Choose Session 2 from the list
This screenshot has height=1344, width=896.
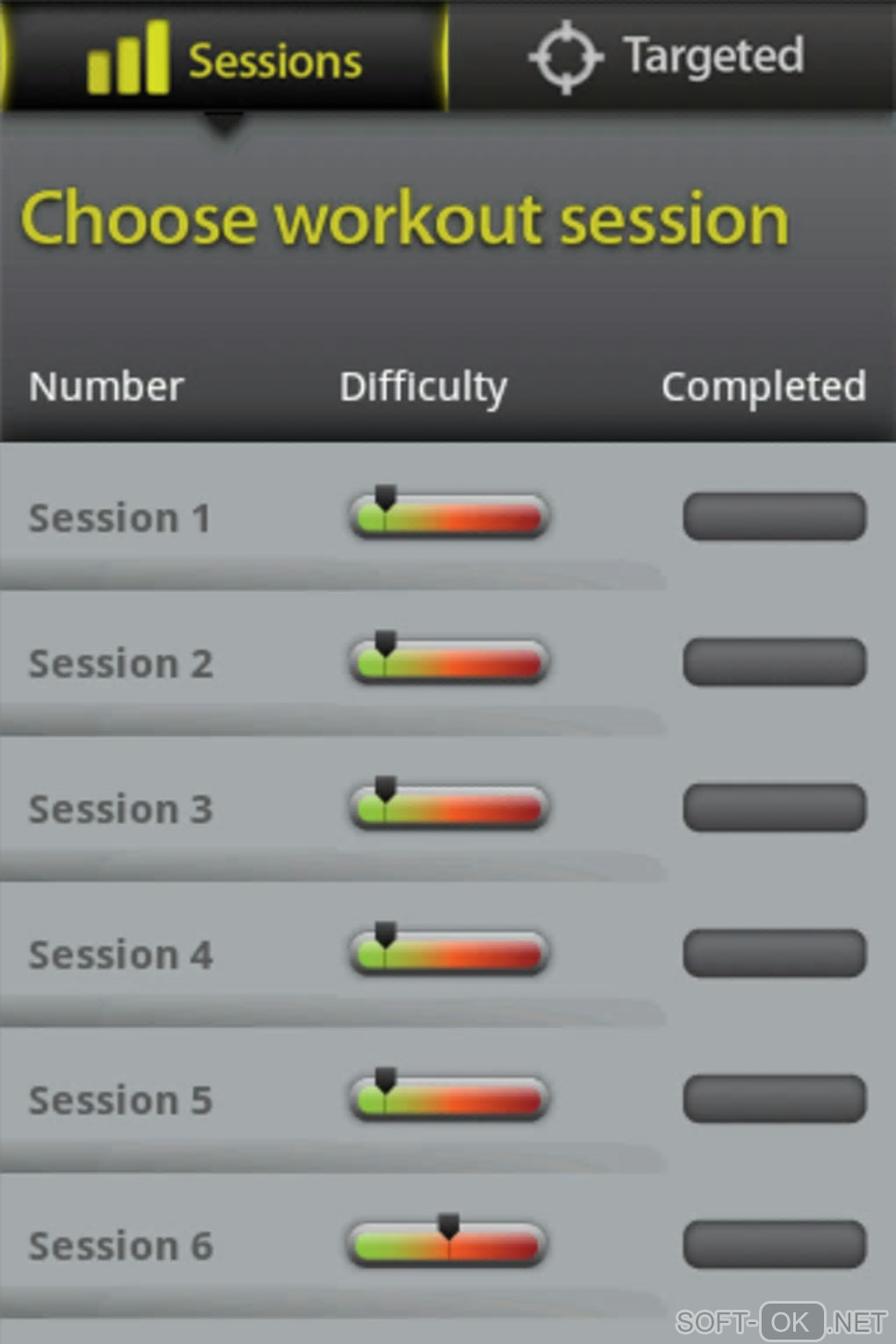[x=120, y=663]
